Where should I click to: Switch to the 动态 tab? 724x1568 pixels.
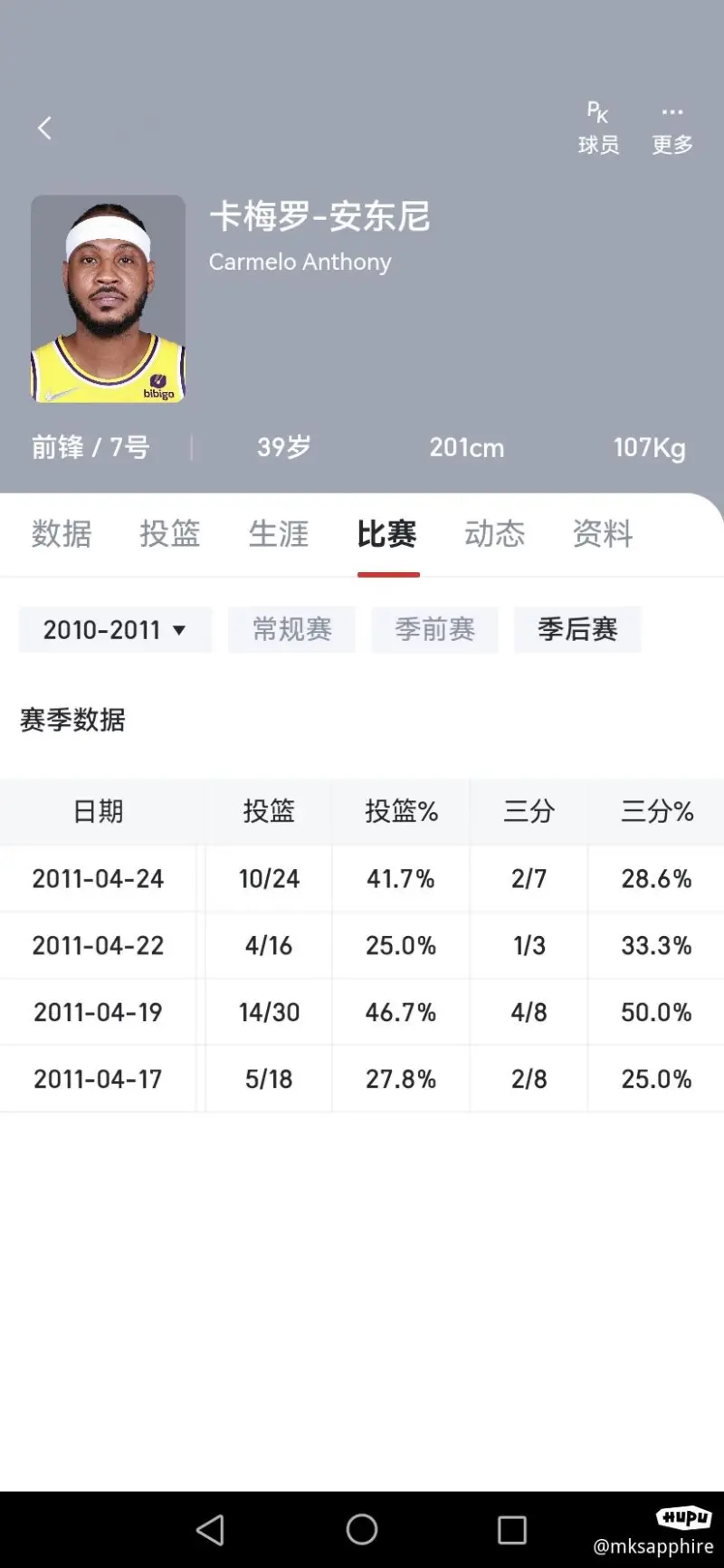495,534
